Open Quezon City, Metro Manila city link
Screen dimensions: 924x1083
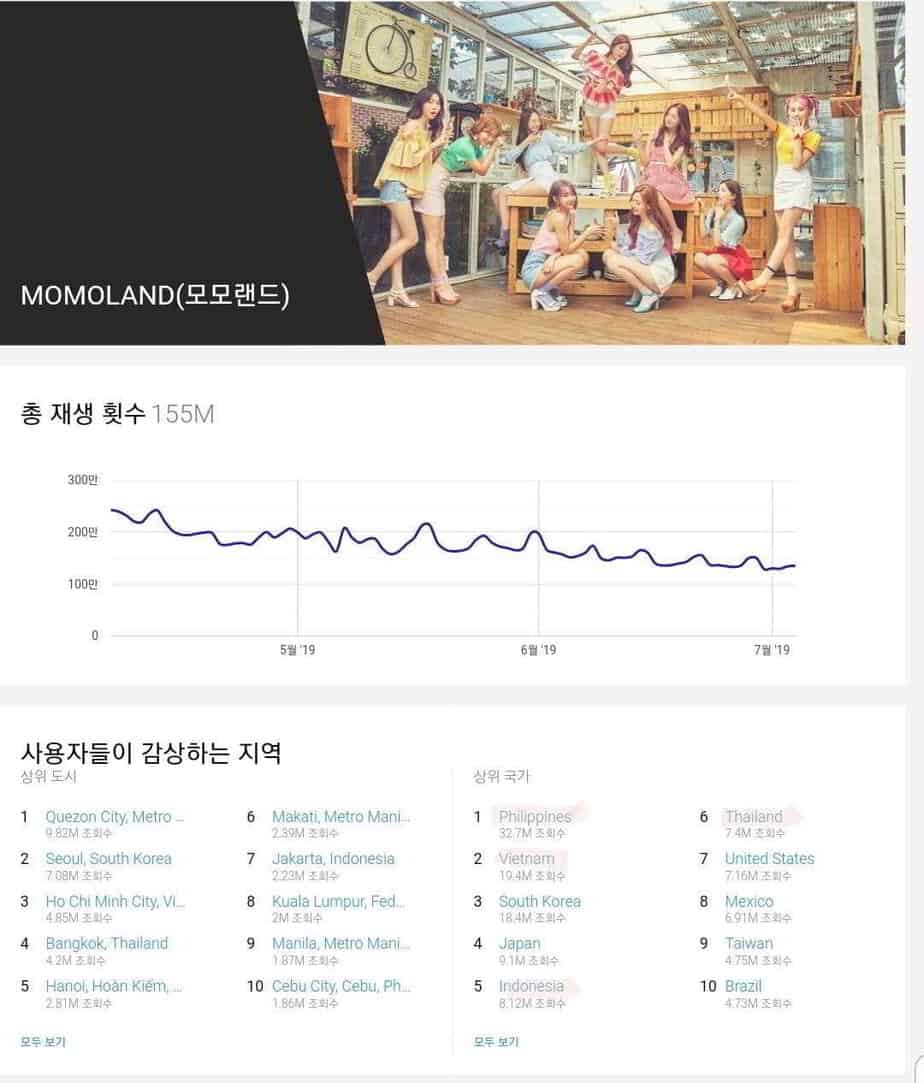click(114, 816)
